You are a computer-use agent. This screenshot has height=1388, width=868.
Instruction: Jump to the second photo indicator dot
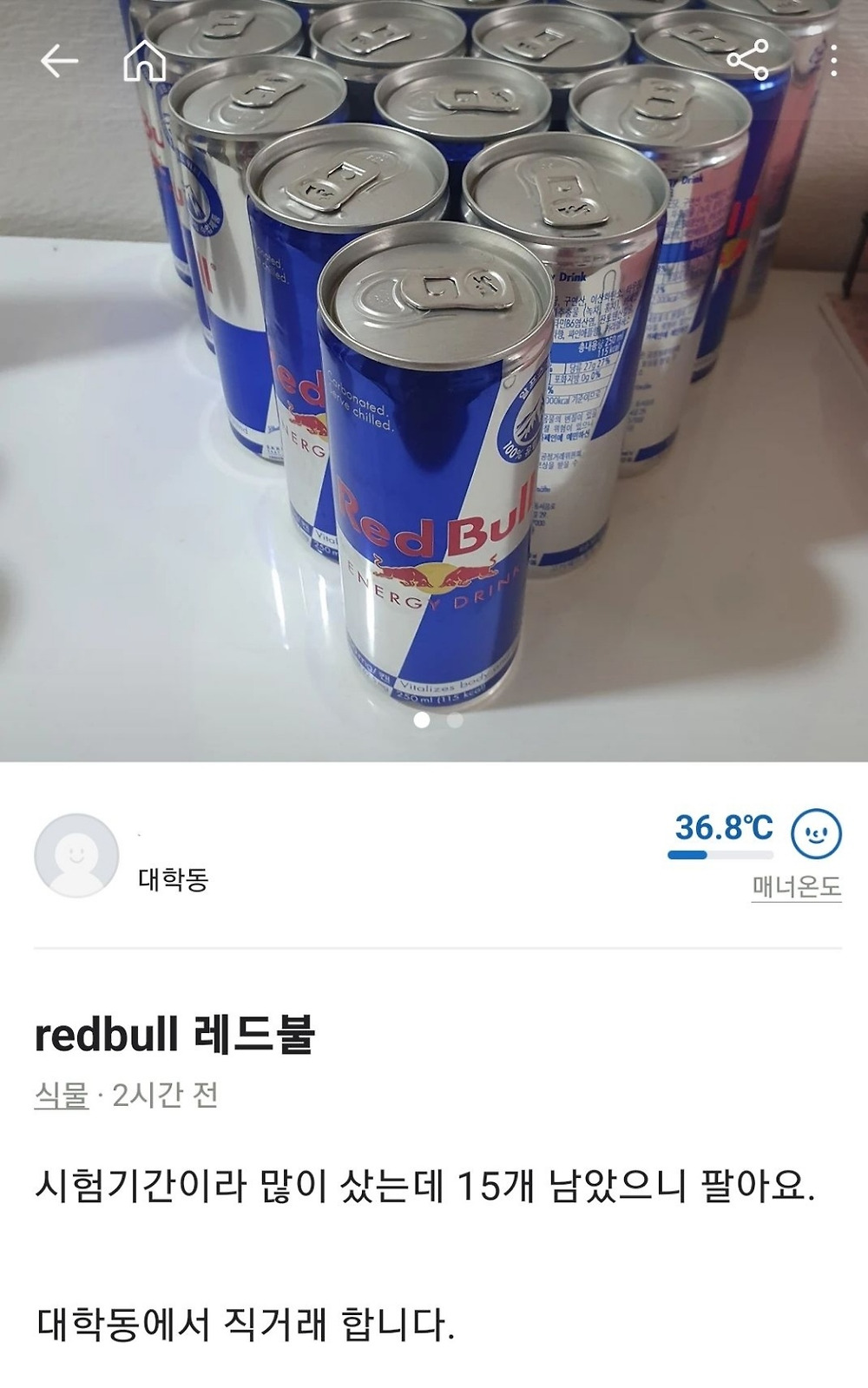click(x=455, y=720)
